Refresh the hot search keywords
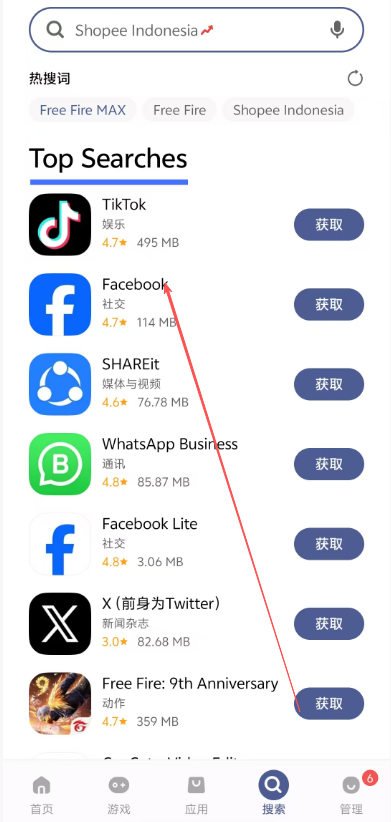 click(x=355, y=79)
